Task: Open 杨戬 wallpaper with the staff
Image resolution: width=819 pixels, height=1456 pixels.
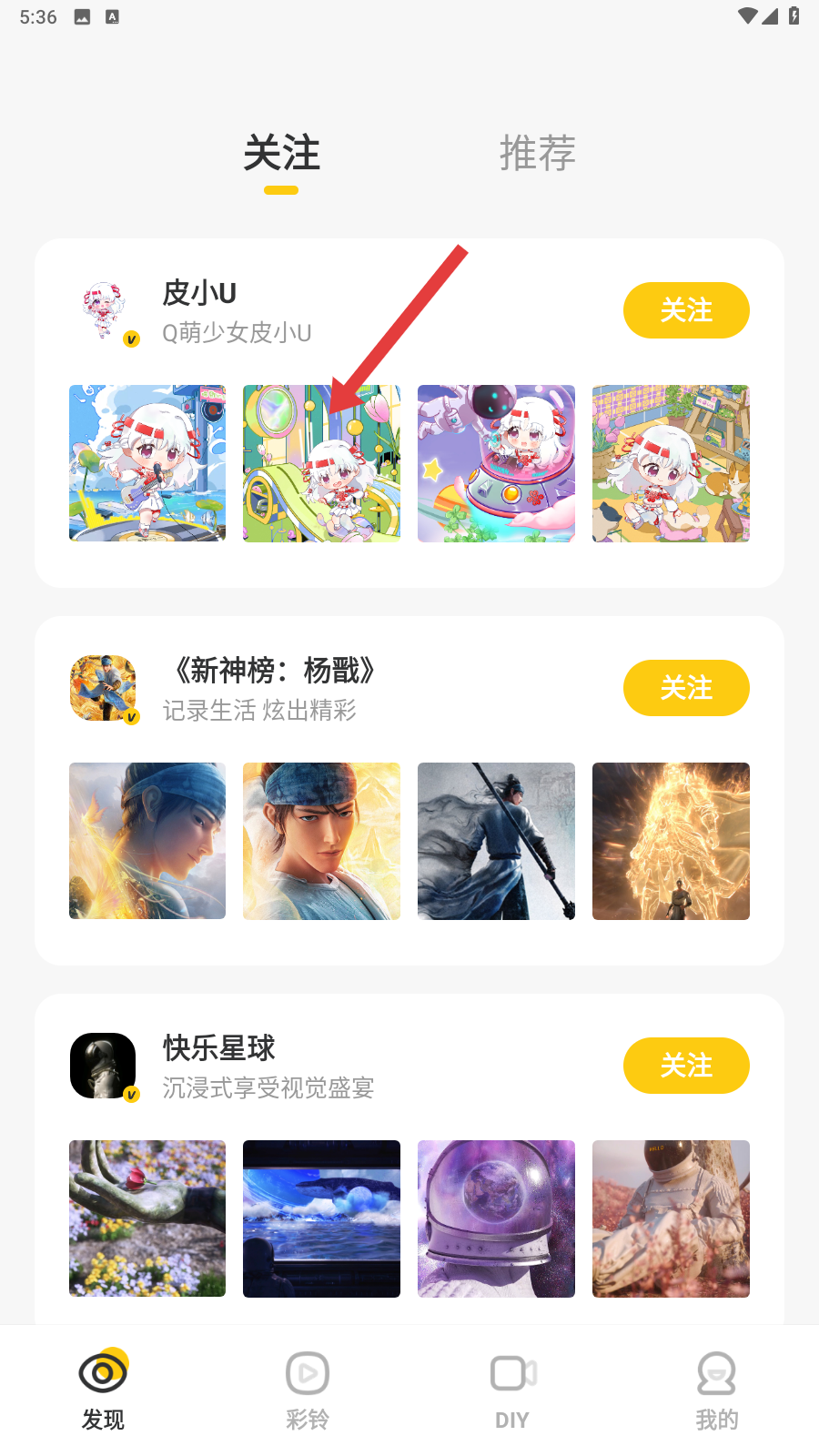Action: [496, 841]
